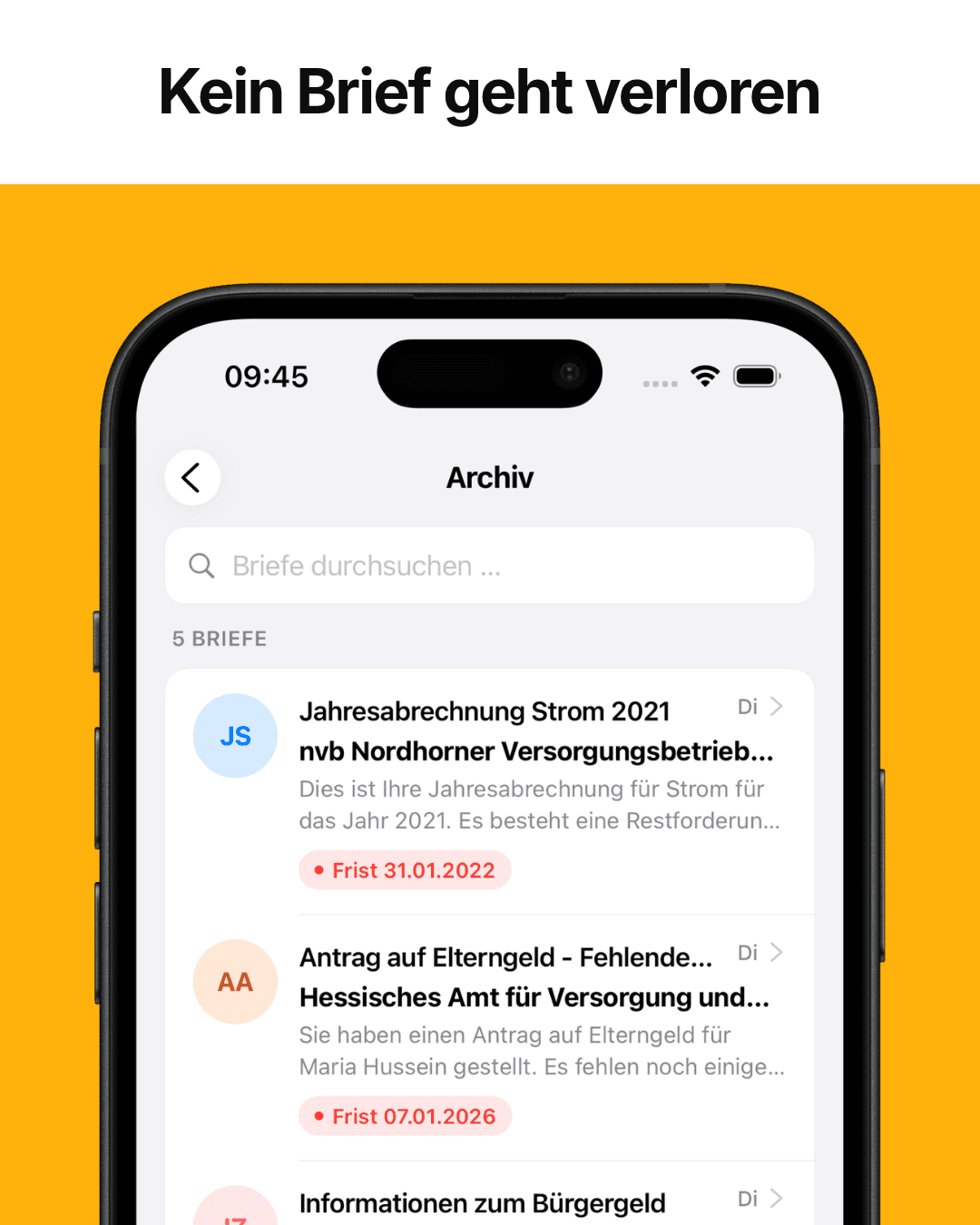The width and height of the screenshot is (980, 1225).
Task: Click the battery indicator in the status bar
Action: click(755, 375)
